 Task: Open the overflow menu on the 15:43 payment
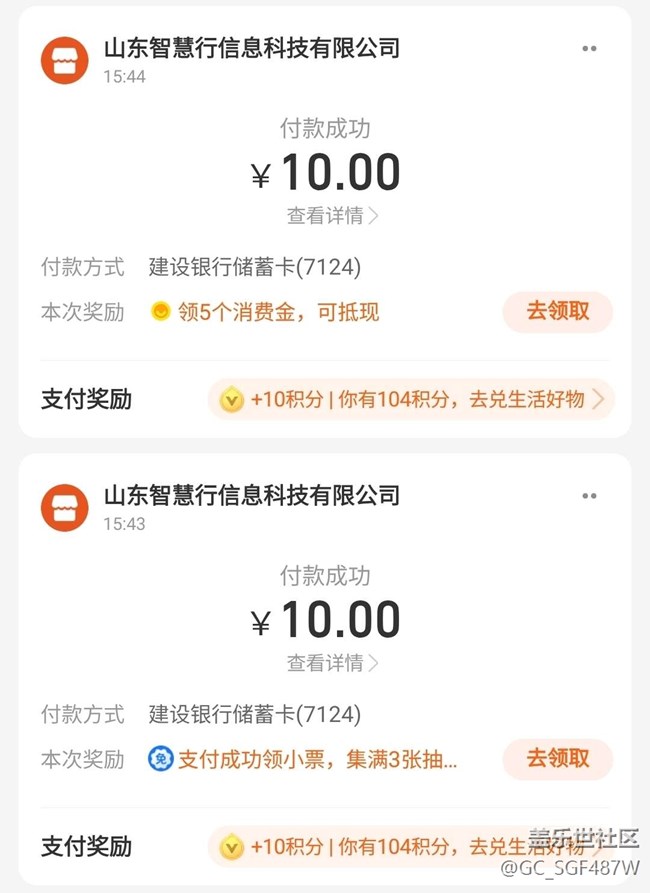coord(589,496)
